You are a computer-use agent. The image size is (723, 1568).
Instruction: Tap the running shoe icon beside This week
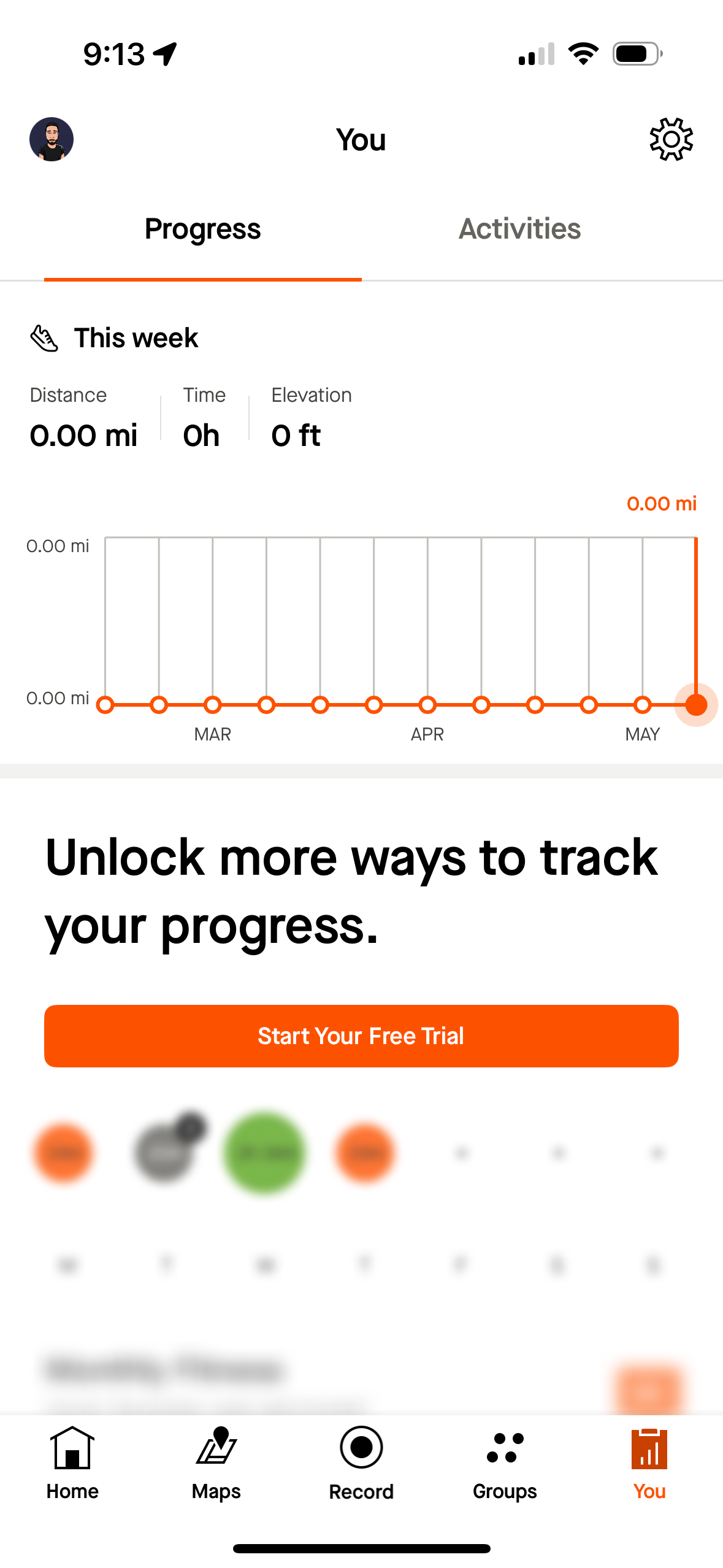click(x=43, y=337)
